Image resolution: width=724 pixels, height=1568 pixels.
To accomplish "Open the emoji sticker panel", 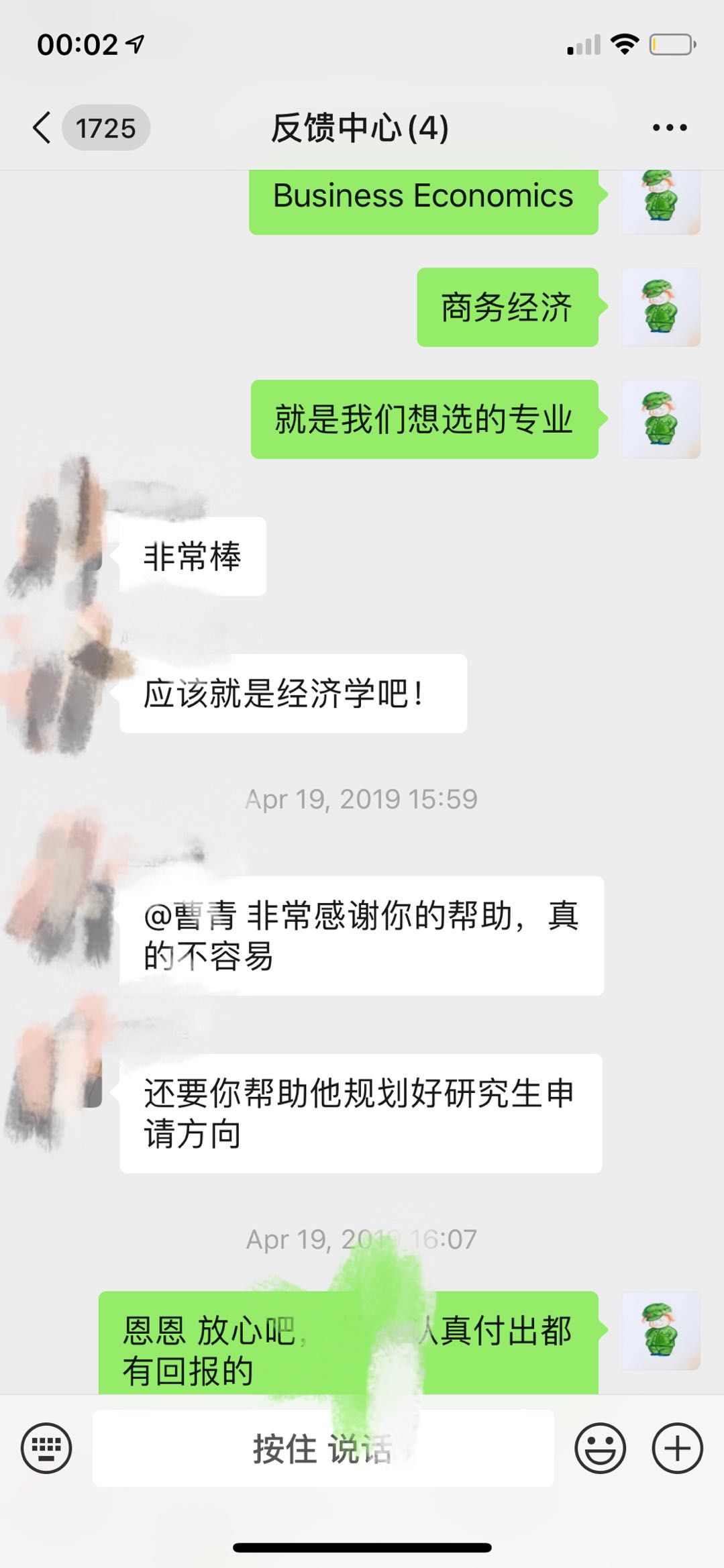I will [x=600, y=1449].
